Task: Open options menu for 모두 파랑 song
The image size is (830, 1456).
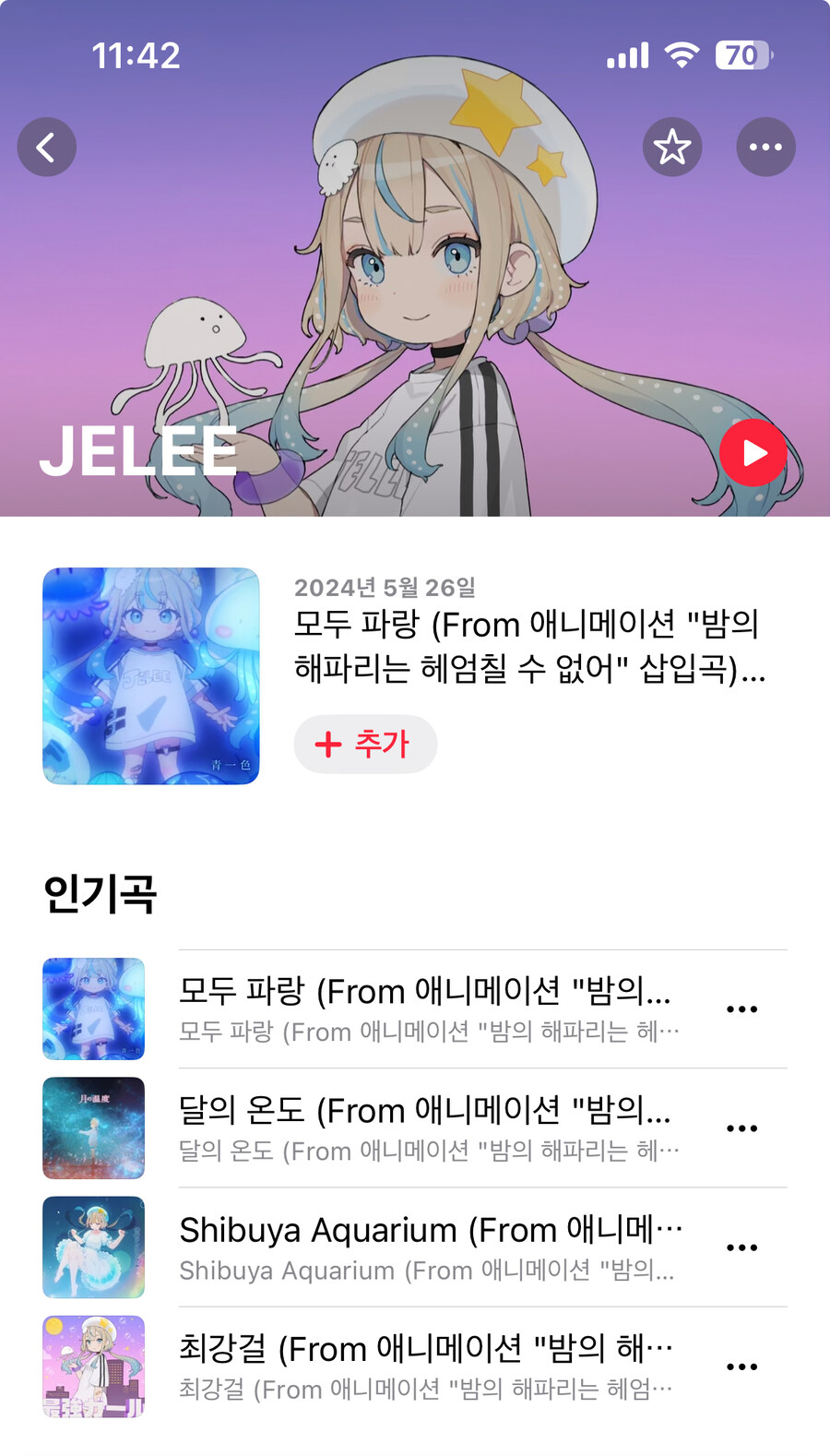Action: click(x=741, y=1008)
